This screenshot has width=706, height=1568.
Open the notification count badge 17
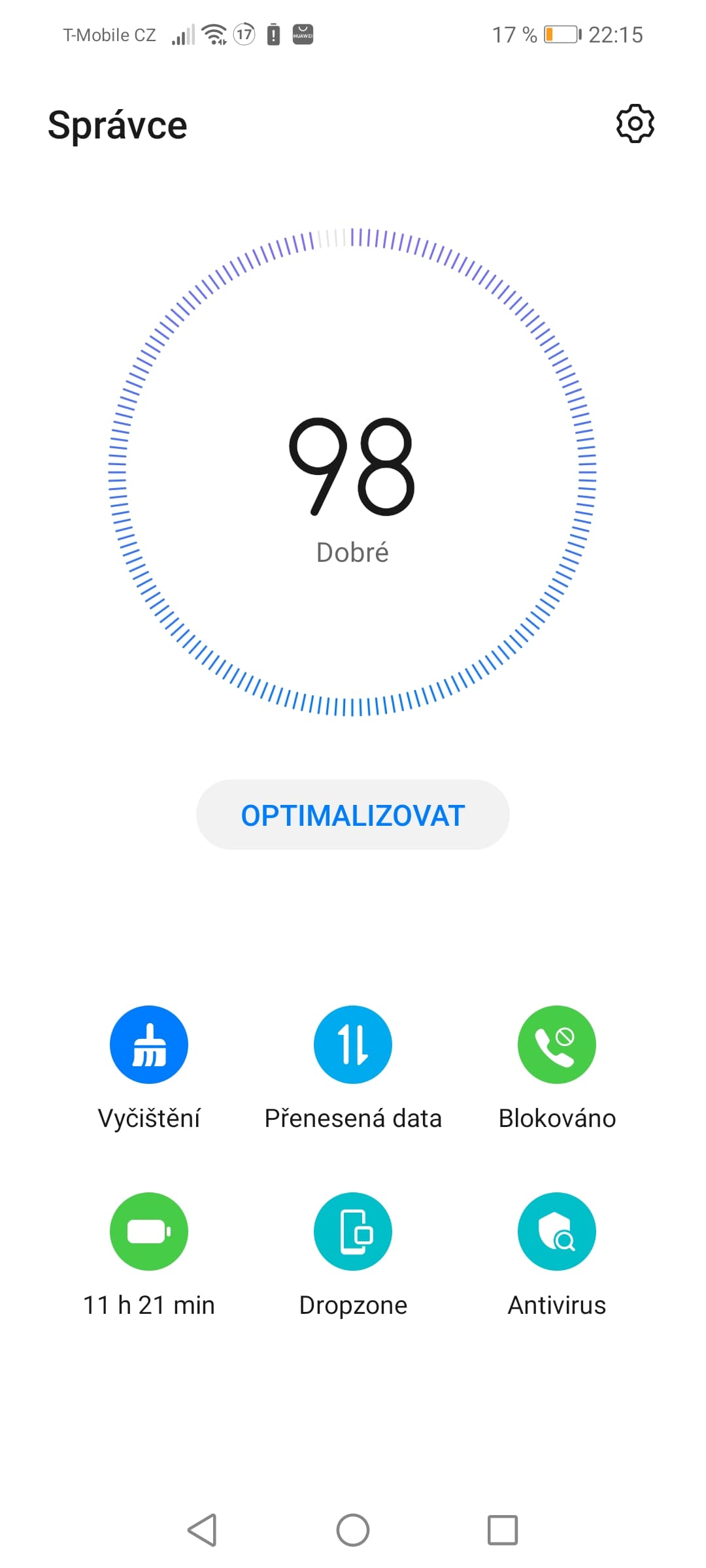pyautogui.click(x=244, y=34)
